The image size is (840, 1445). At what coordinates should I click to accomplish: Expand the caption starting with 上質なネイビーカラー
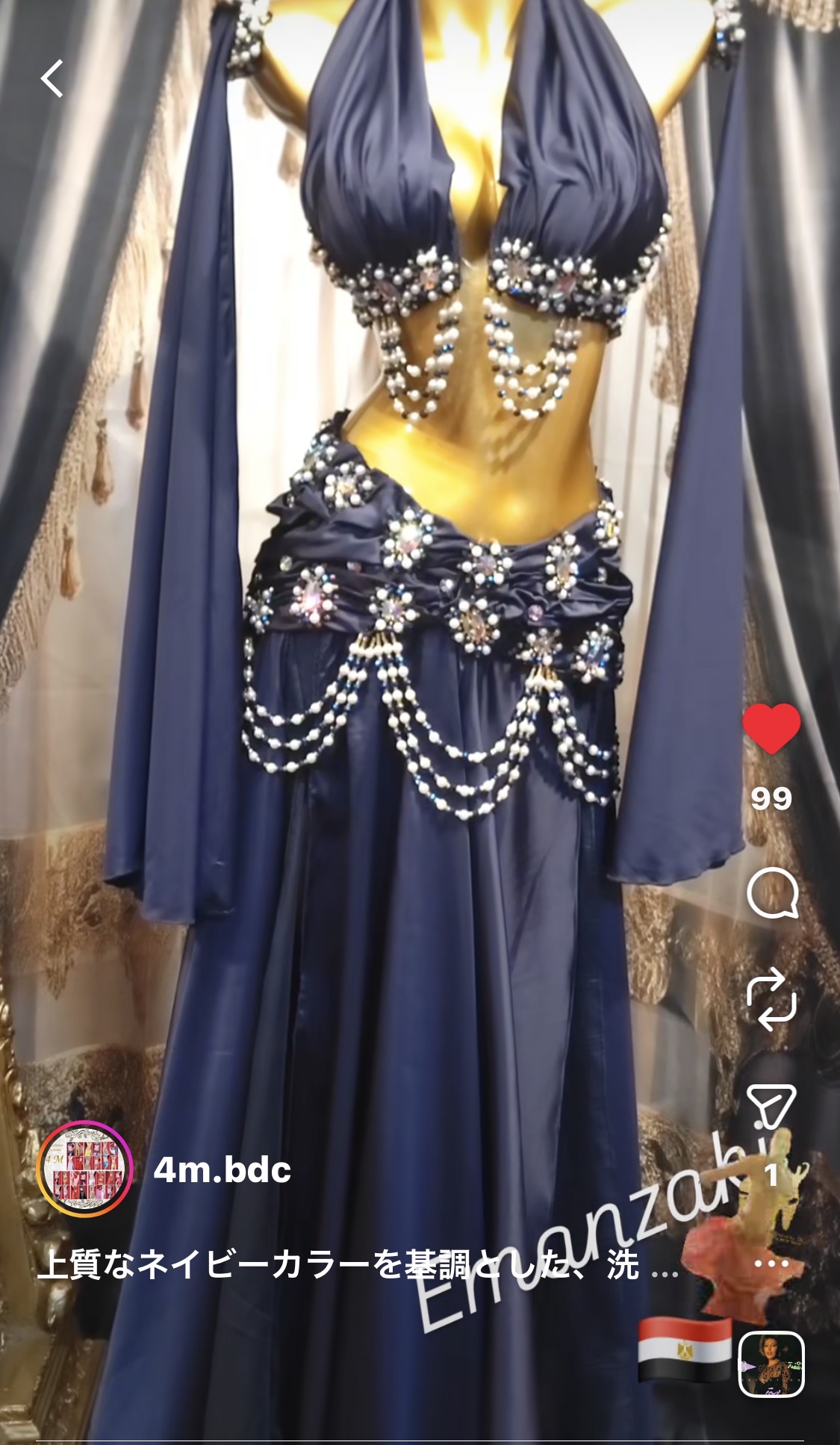pyautogui.click(x=358, y=1266)
